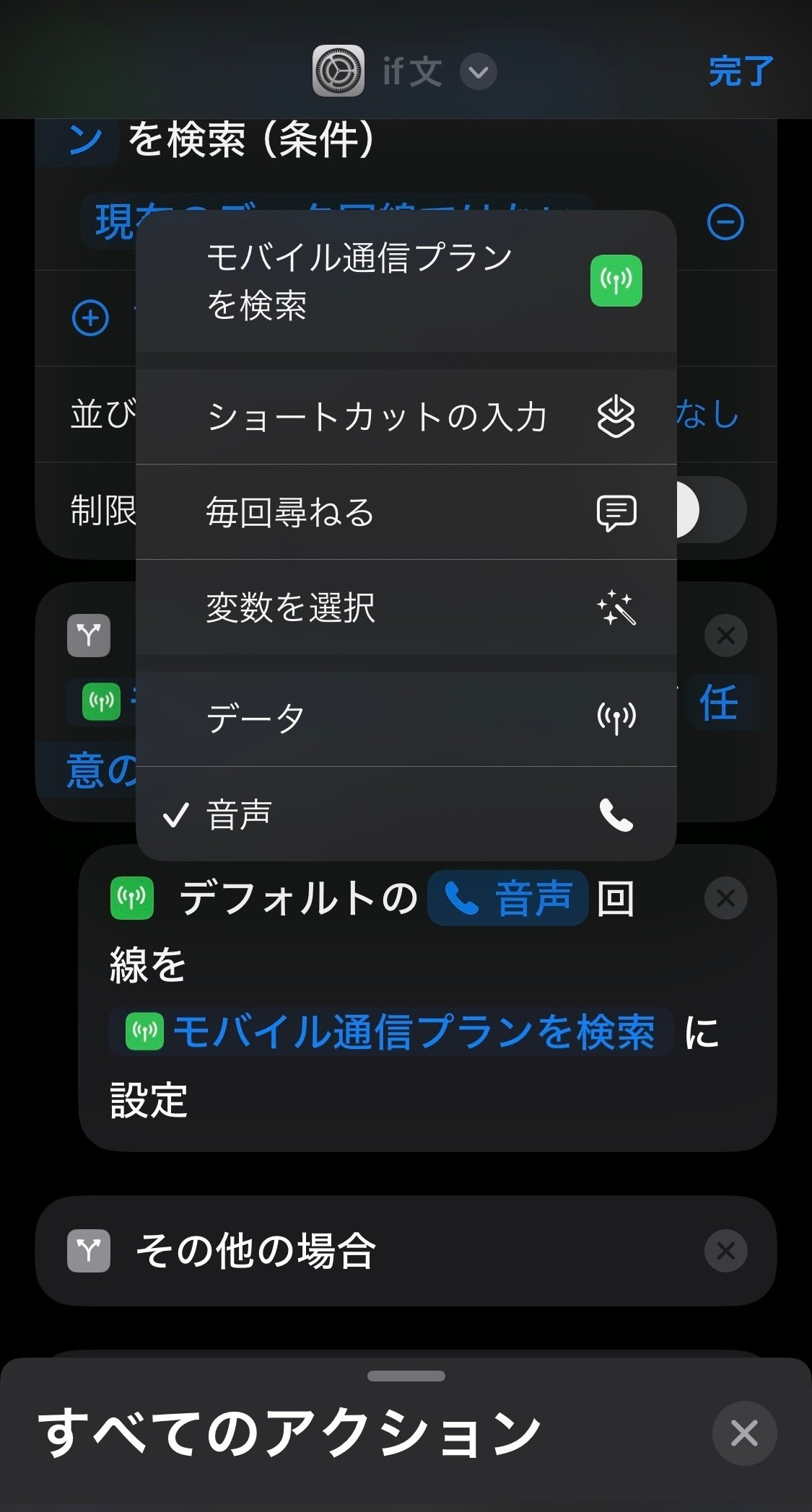Delete the if action block
Screen dimensions: 812x1512
coord(725,636)
